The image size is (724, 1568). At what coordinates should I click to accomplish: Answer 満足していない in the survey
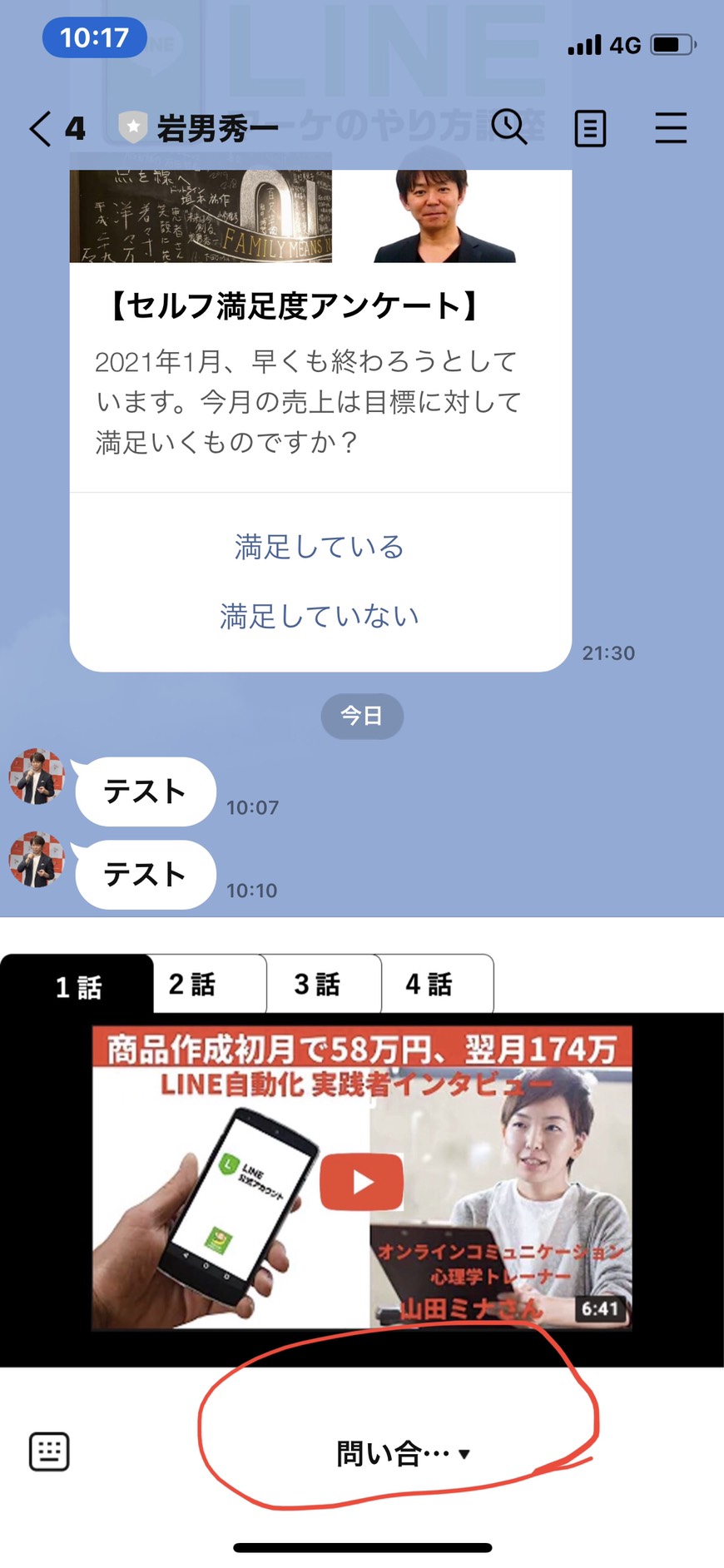point(320,616)
